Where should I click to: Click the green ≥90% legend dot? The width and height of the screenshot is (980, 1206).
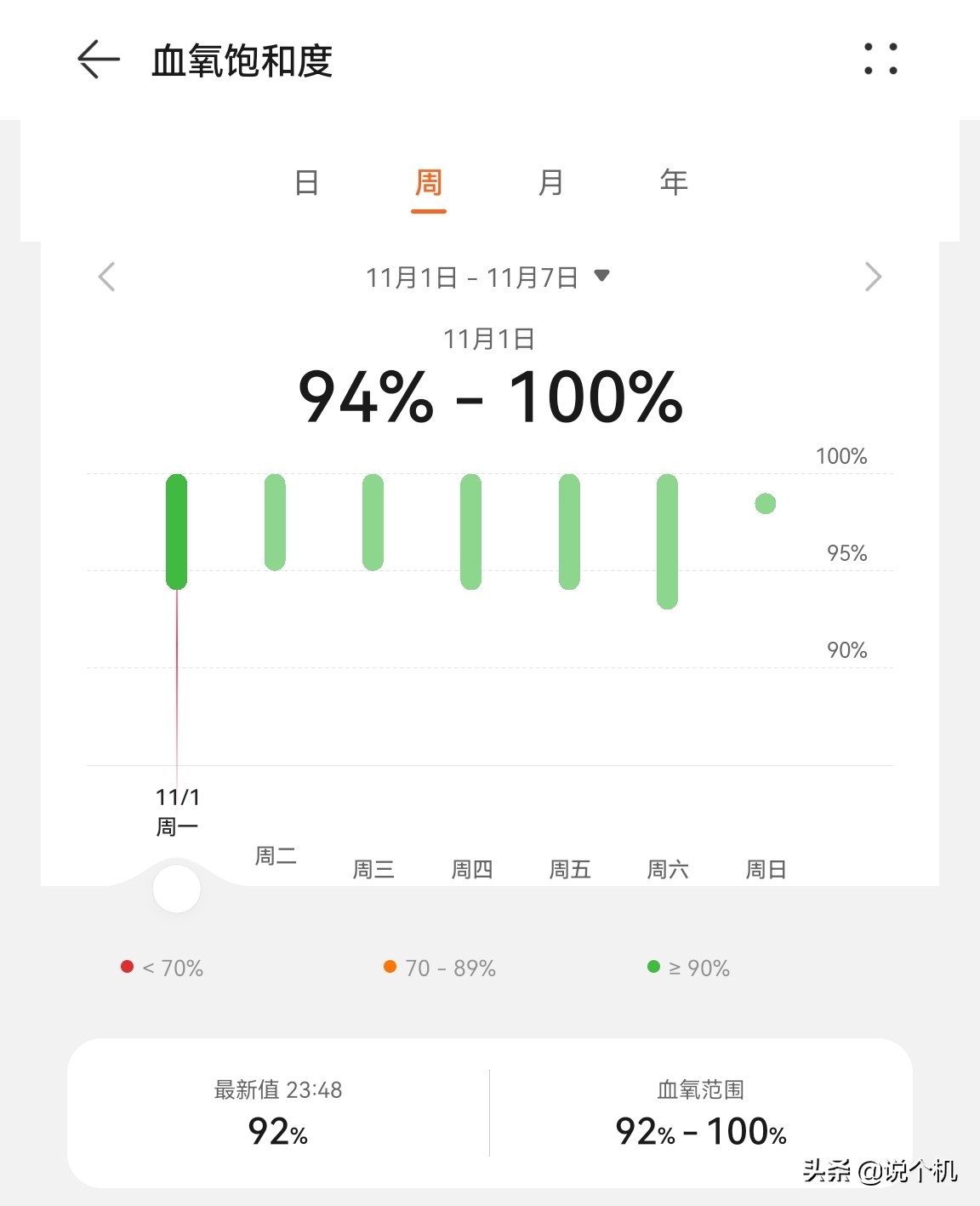click(653, 967)
